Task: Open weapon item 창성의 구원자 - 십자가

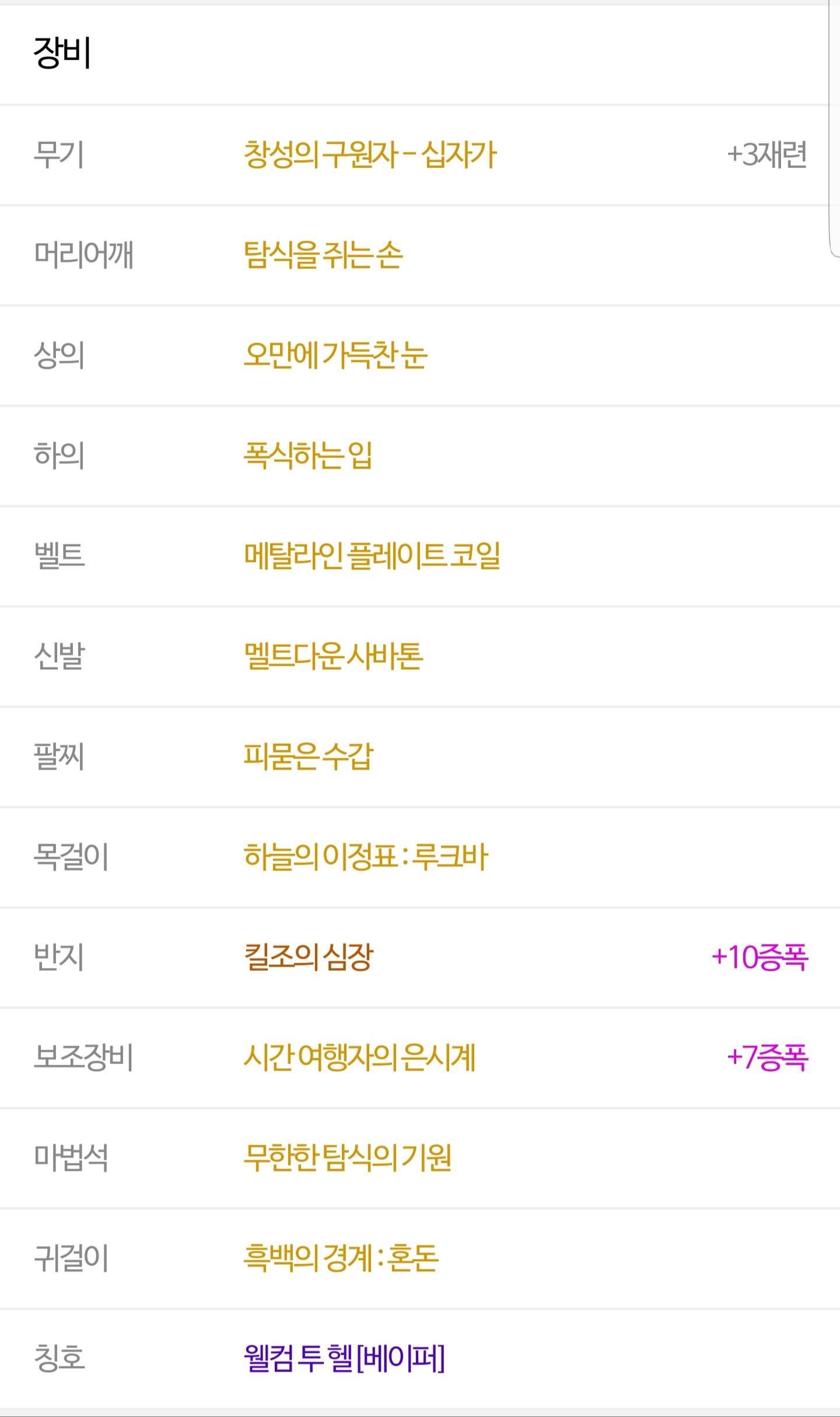Action: tap(370, 155)
